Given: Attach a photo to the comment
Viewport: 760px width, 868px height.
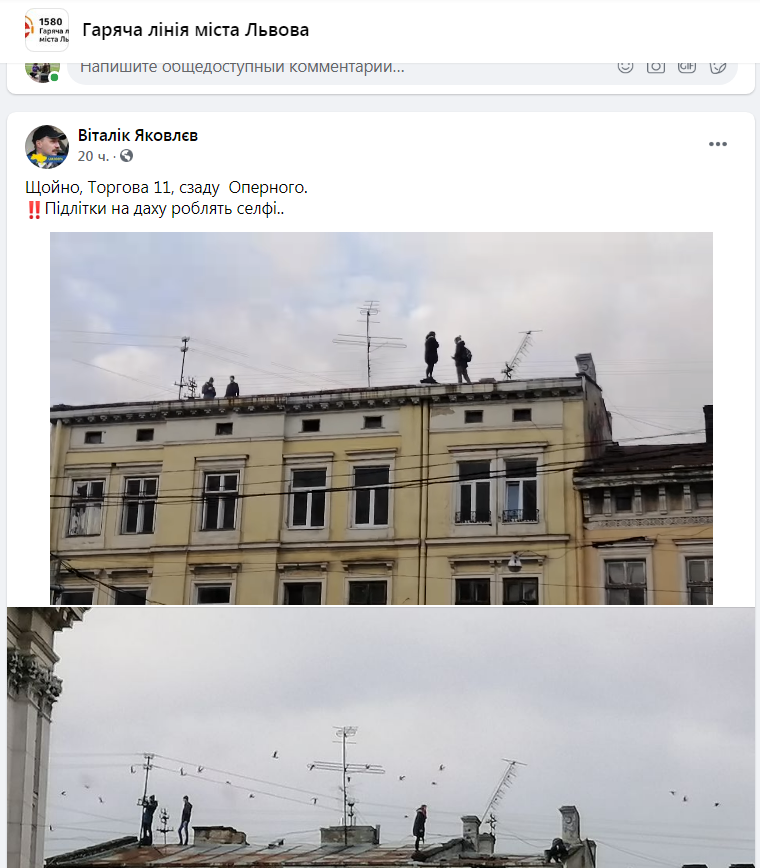Looking at the screenshot, I should click(656, 66).
